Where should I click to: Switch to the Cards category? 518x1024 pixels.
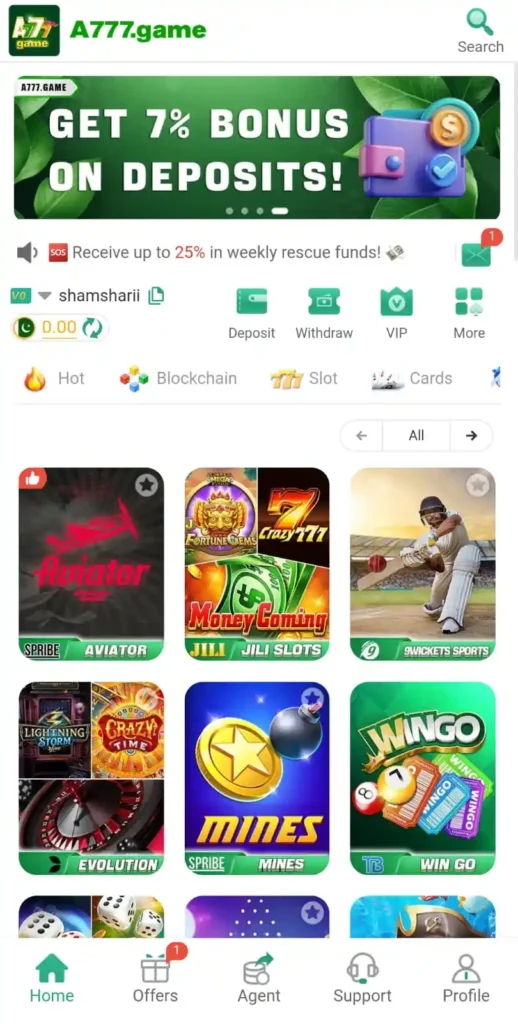coord(412,378)
